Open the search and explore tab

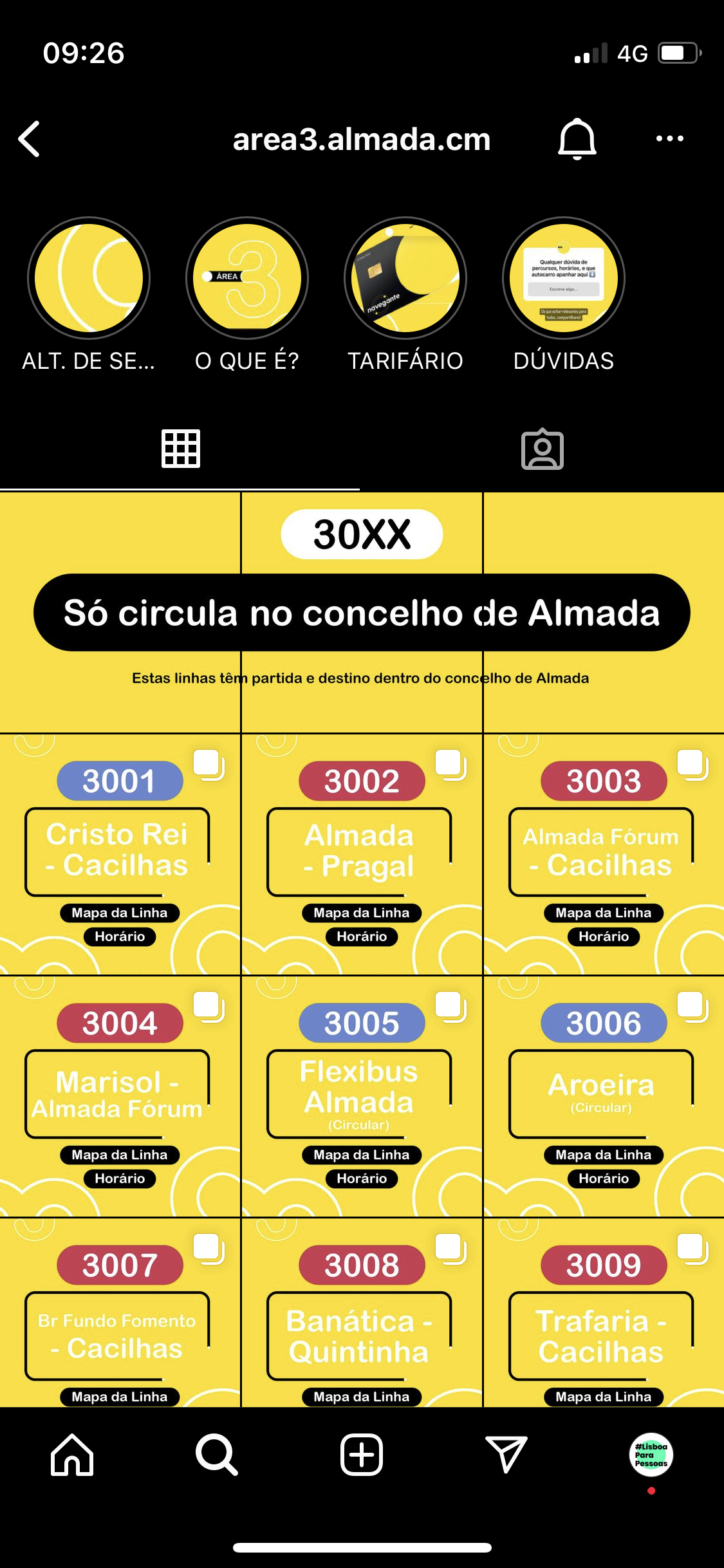(x=217, y=1454)
